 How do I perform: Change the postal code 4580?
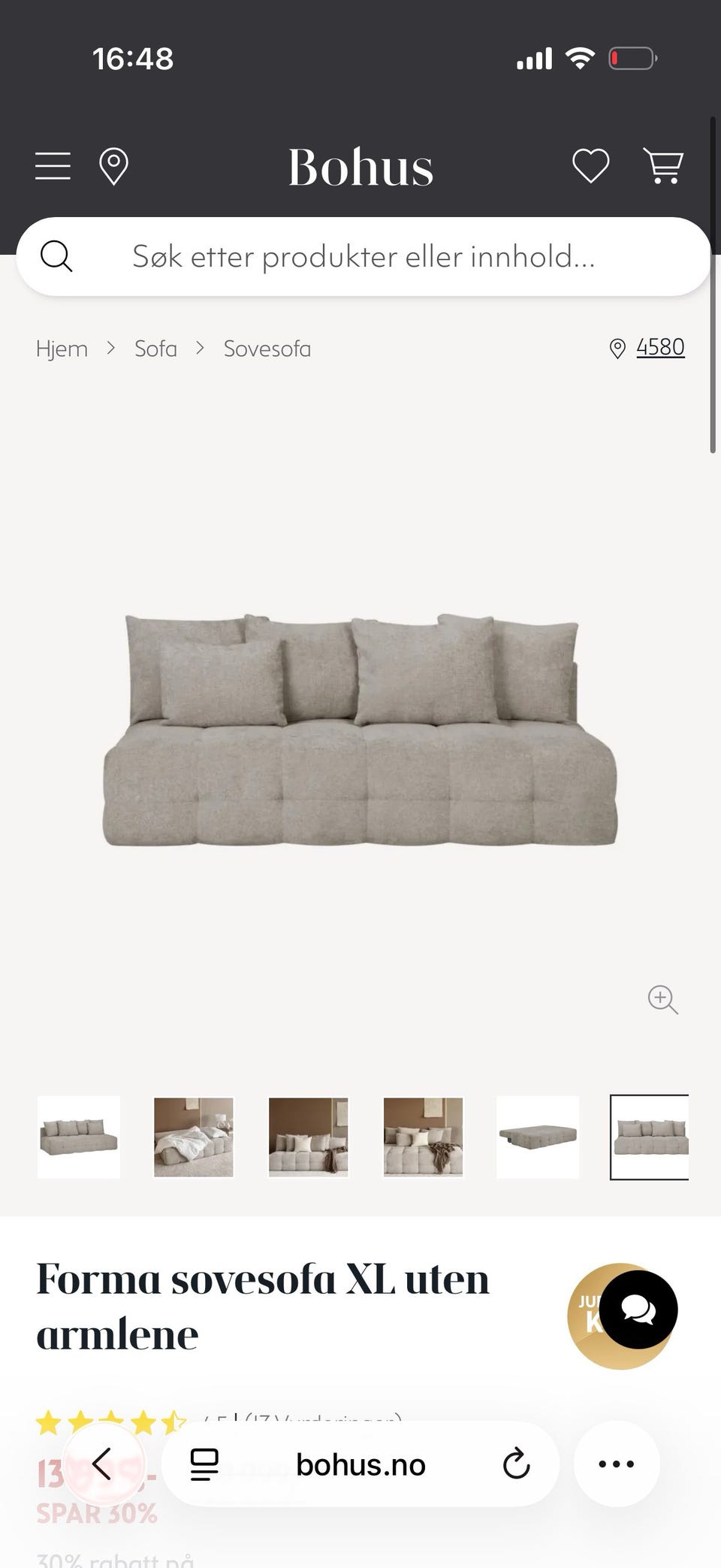pos(660,347)
